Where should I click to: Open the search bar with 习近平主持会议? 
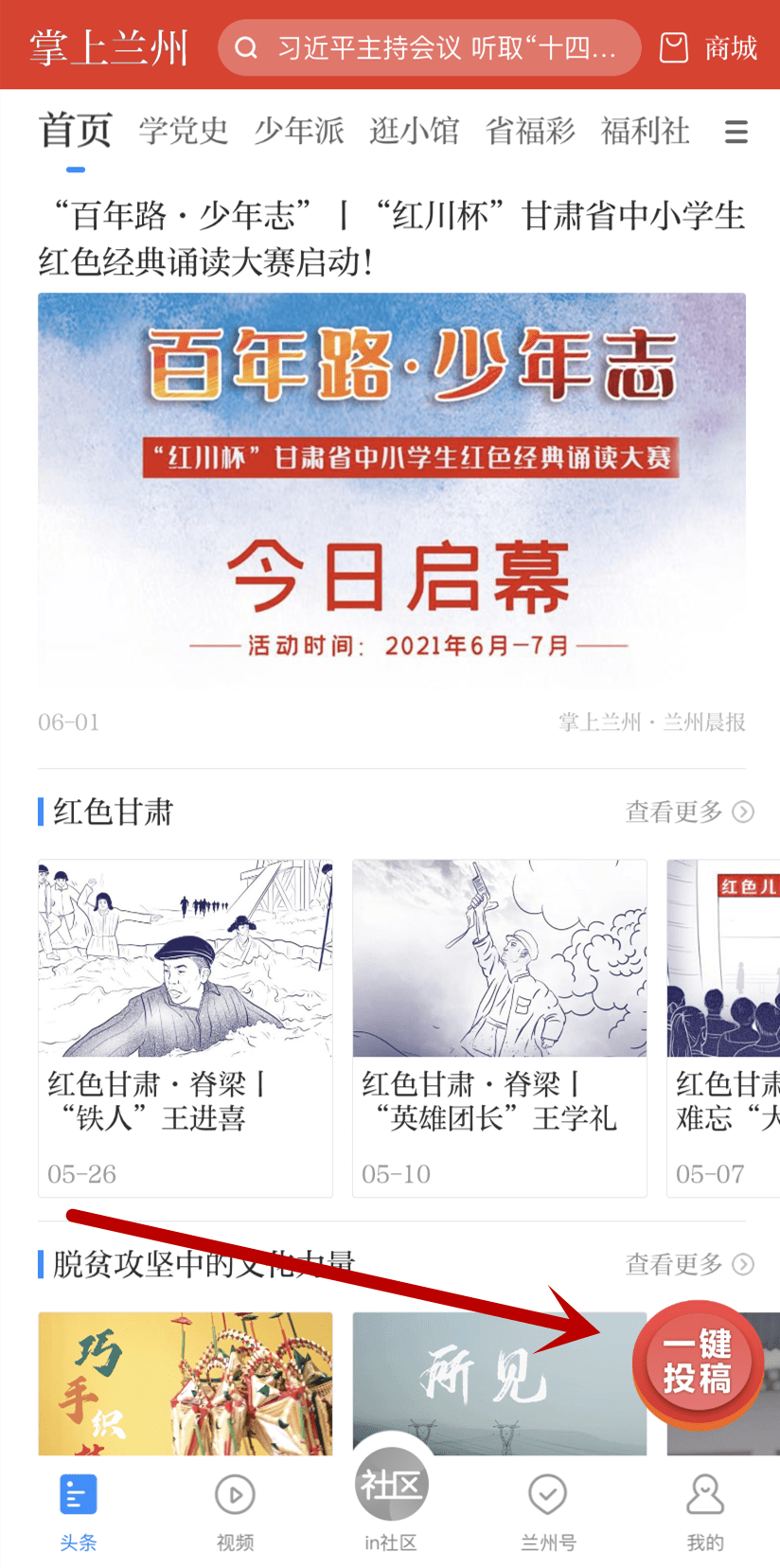[x=429, y=47]
